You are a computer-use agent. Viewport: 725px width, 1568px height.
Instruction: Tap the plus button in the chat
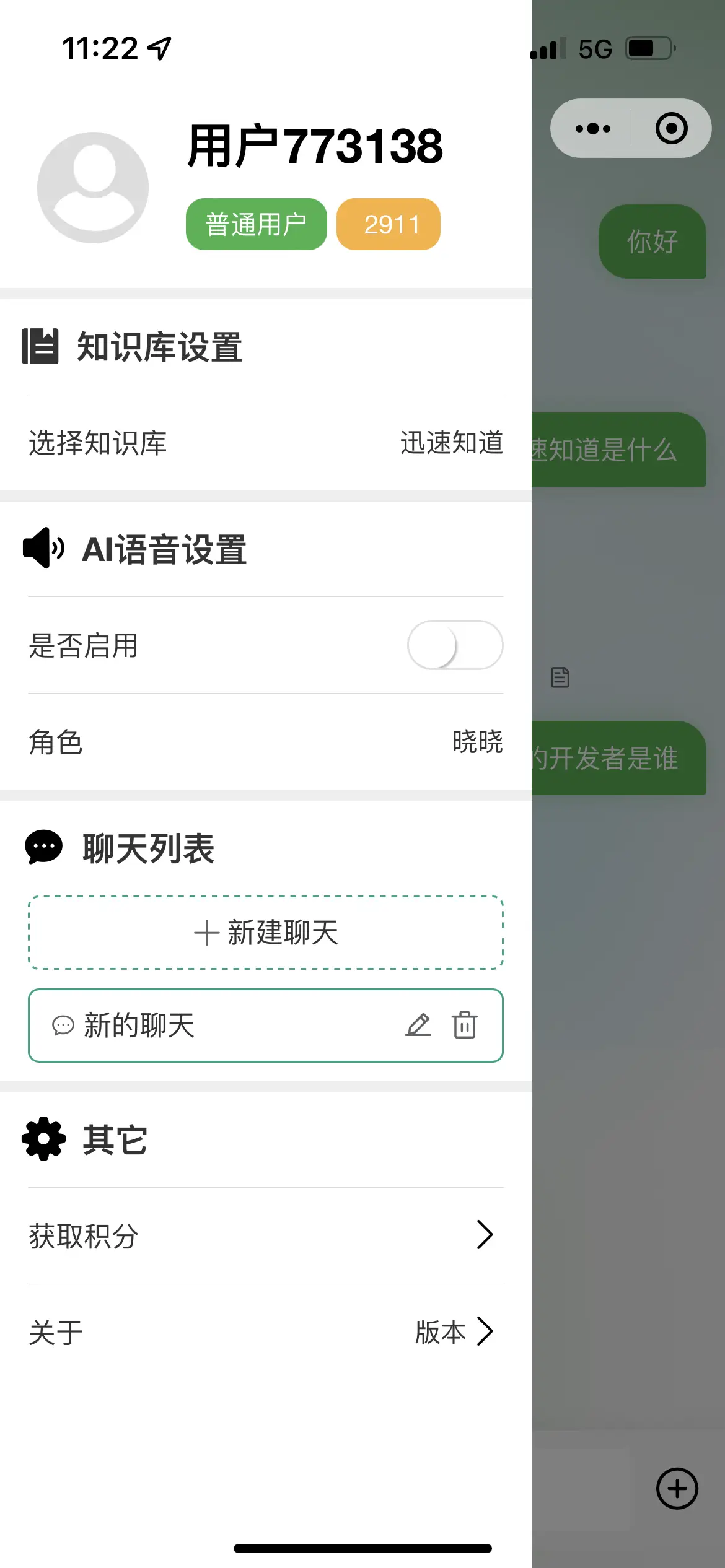pyautogui.click(x=677, y=1488)
